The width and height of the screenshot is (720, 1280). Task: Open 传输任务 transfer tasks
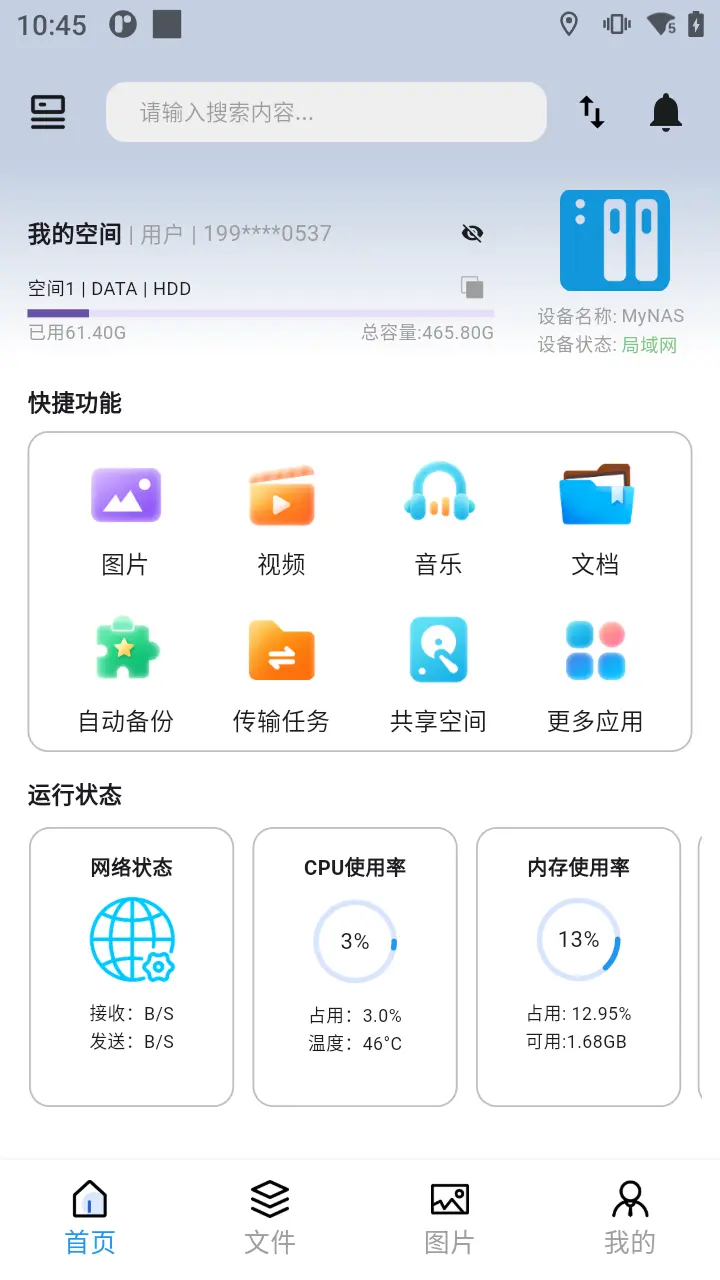tap(281, 649)
